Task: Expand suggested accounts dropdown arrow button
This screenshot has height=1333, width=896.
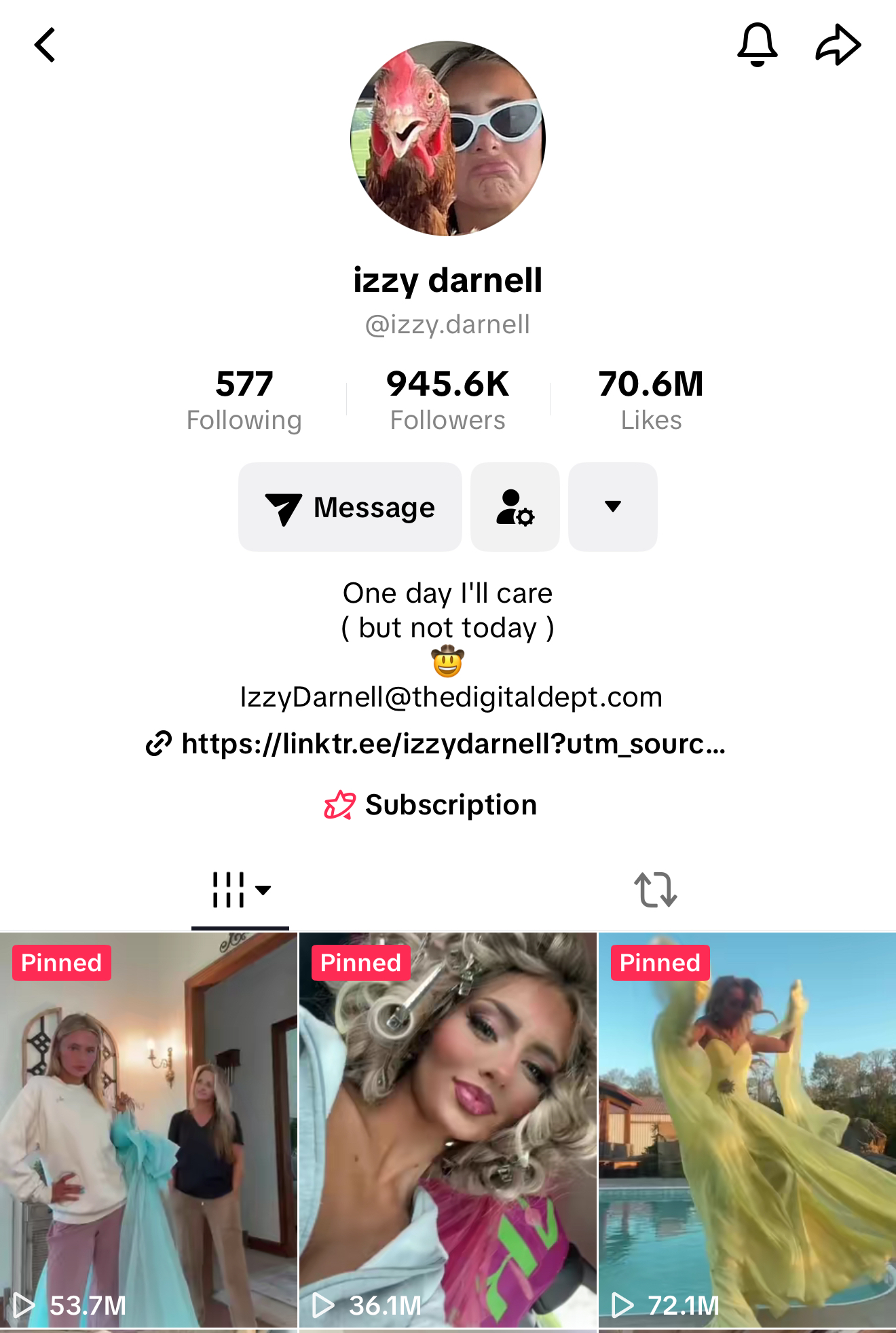Action: pos(612,507)
